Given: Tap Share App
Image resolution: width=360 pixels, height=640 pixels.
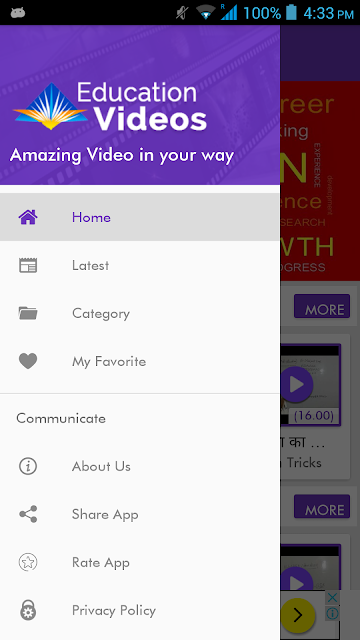Looking at the screenshot, I should pos(140,514).
